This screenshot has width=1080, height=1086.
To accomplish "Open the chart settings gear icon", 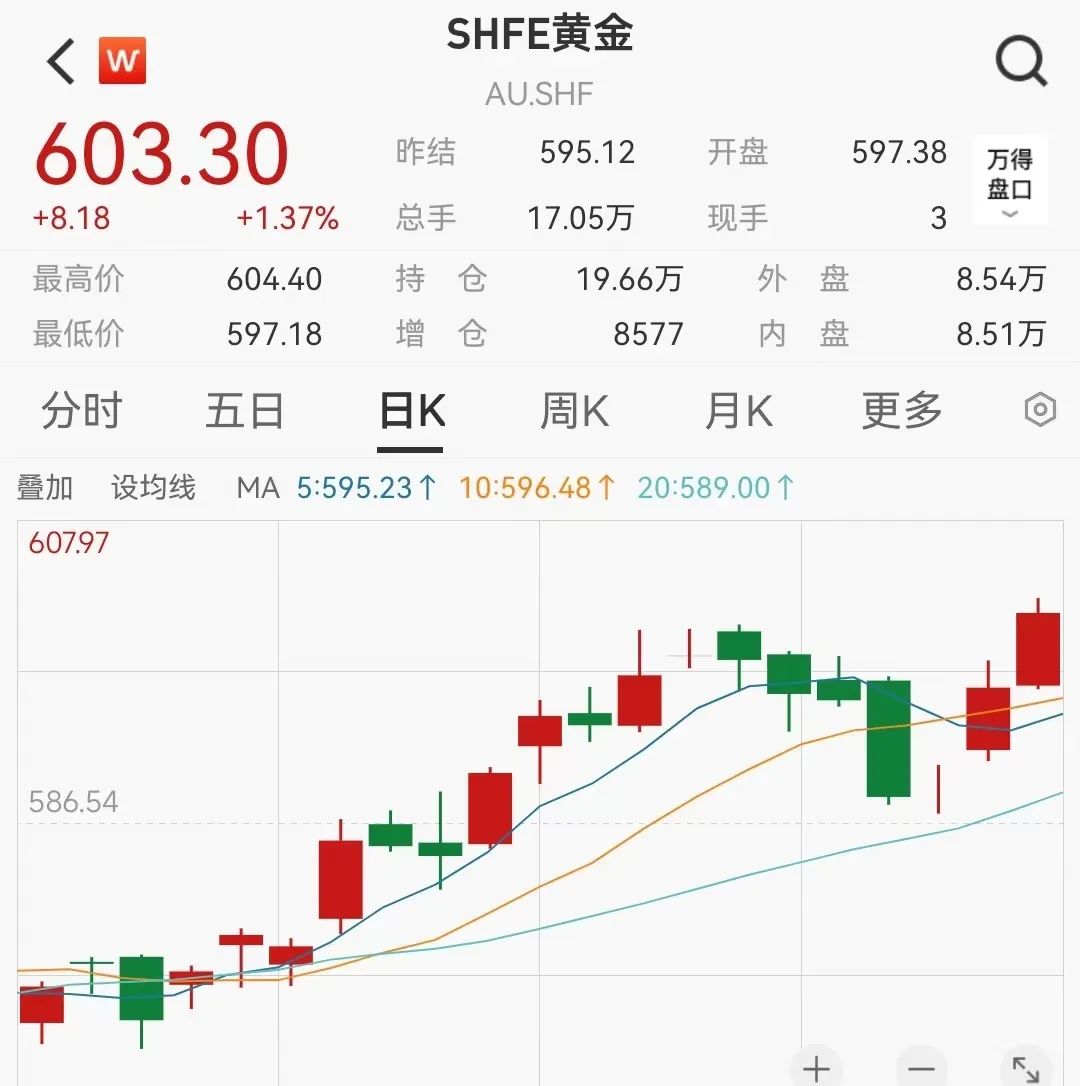I will coord(1040,410).
